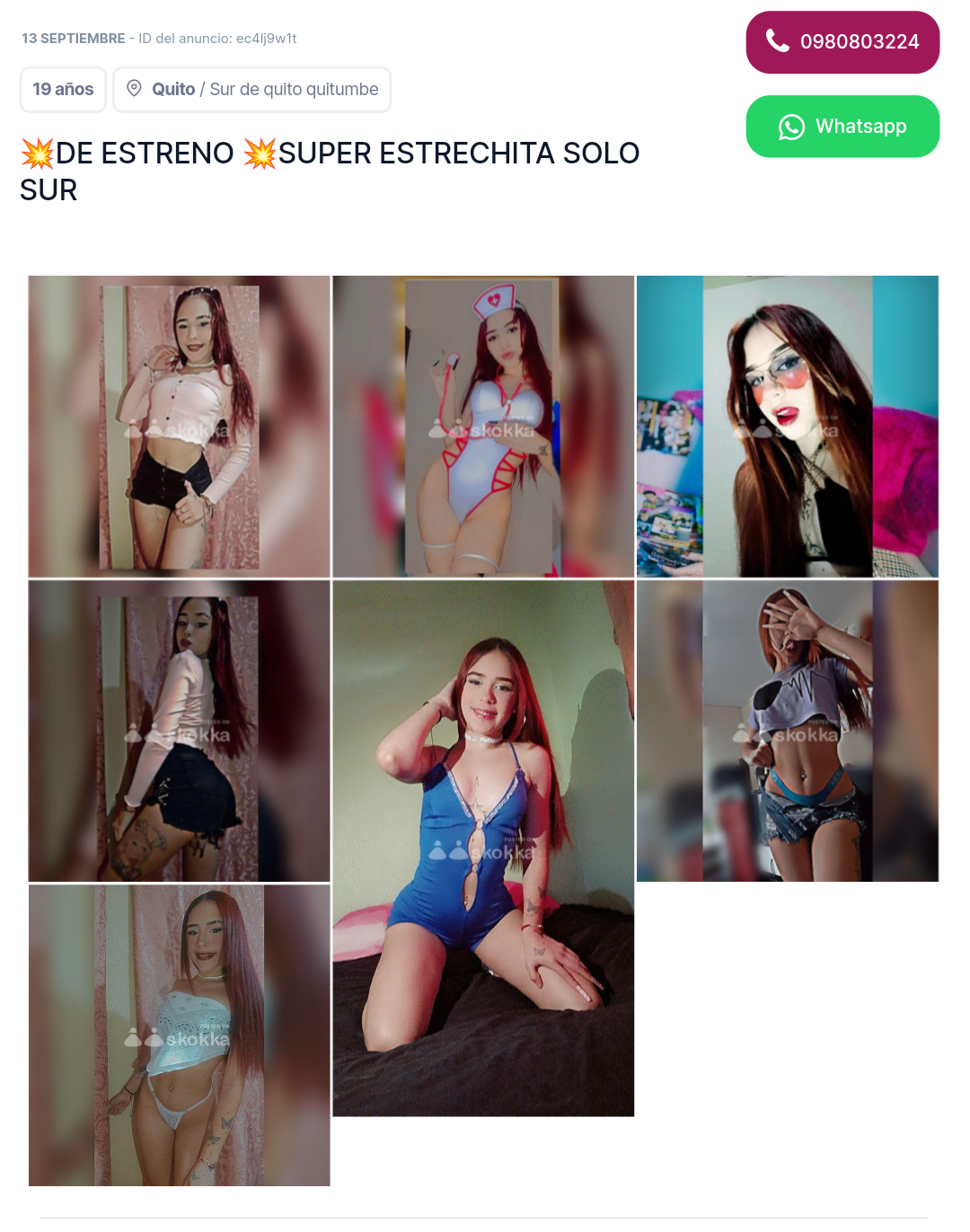Enlarge the photo with blue outfit on bed

tap(483, 848)
